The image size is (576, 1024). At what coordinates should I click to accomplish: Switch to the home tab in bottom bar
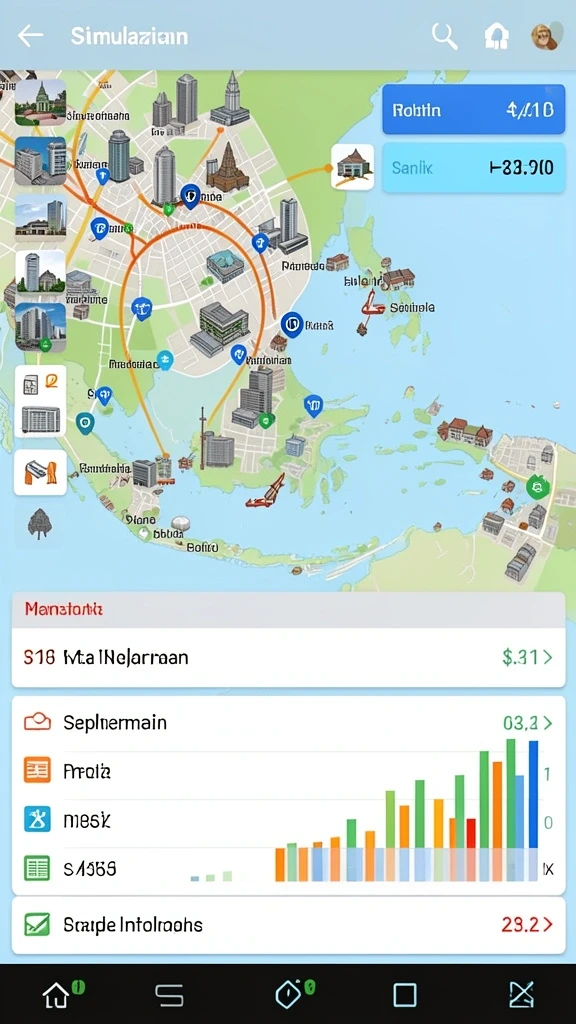pyautogui.click(x=57, y=994)
